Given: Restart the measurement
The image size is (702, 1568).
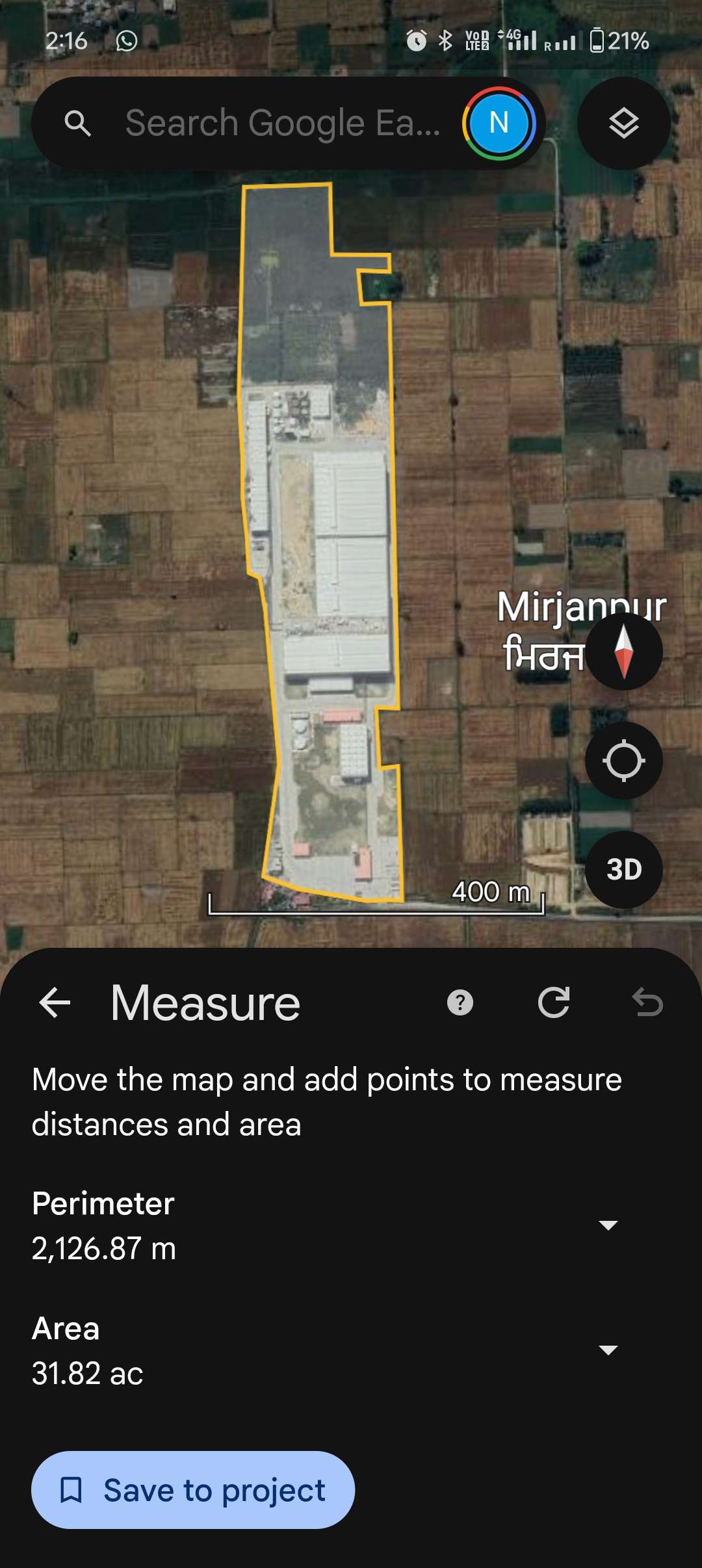Looking at the screenshot, I should (x=554, y=1002).
